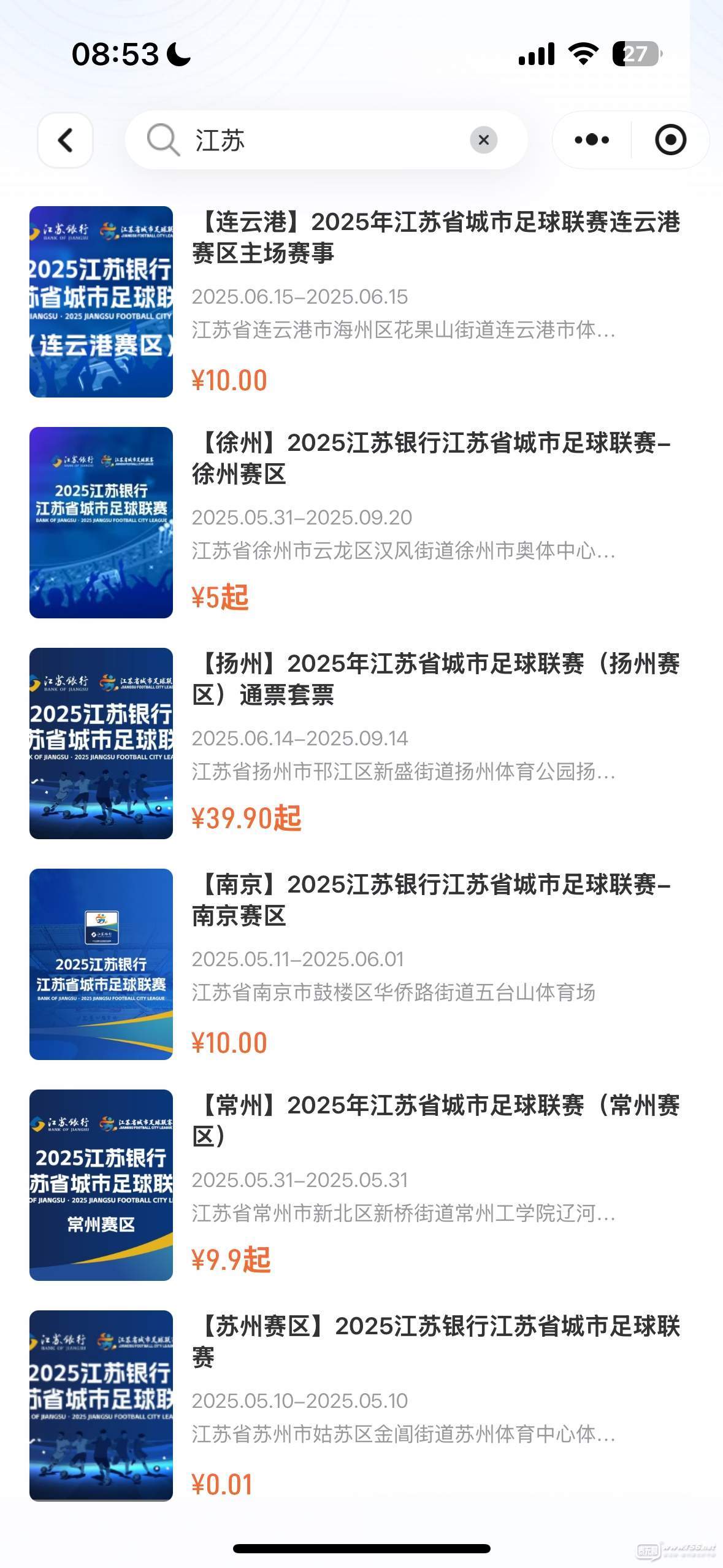Tap the search field containing 江苏
This screenshot has height=1568, width=723.
tap(326, 140)
